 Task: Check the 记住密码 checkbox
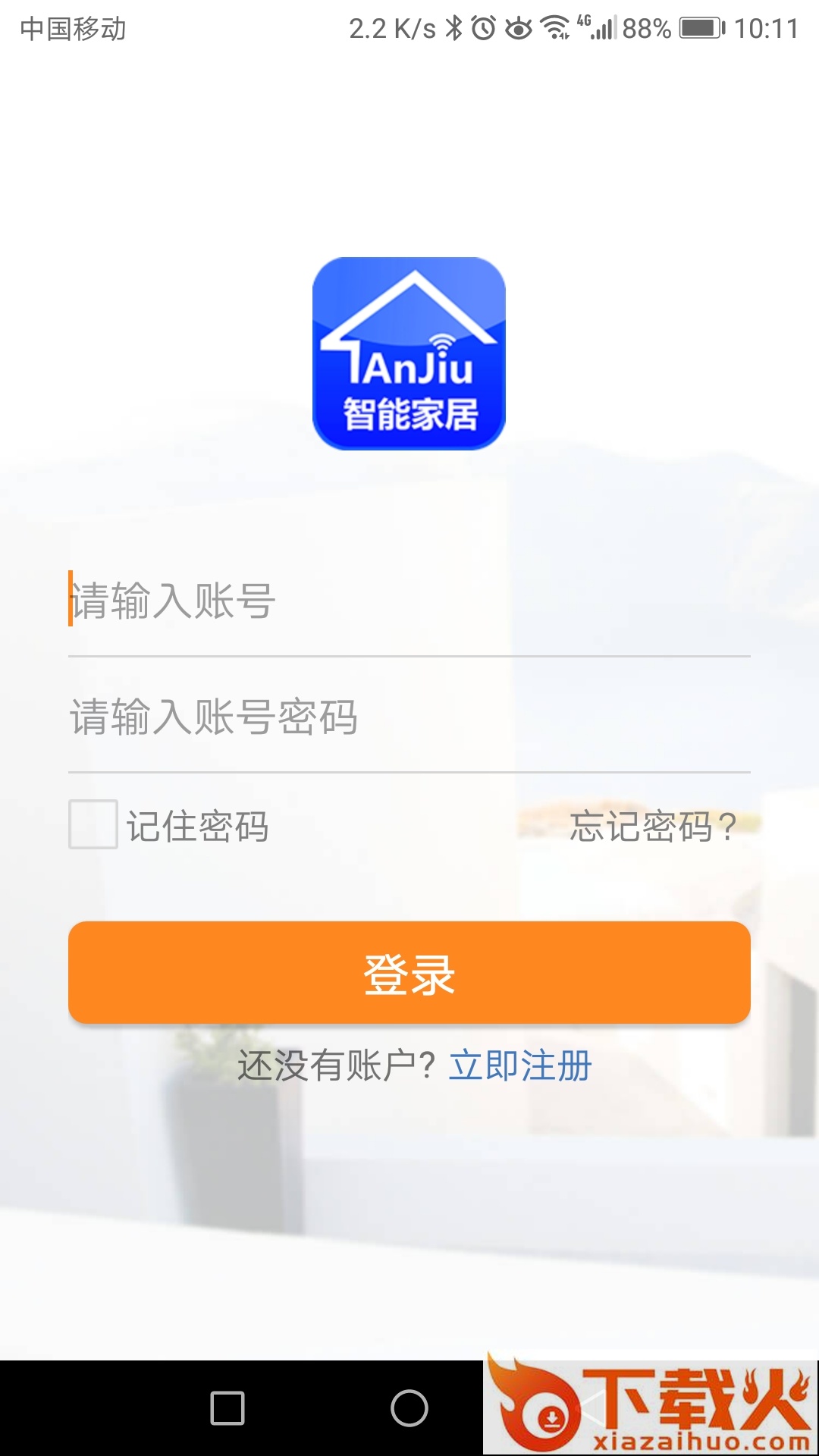click(93, 824)
